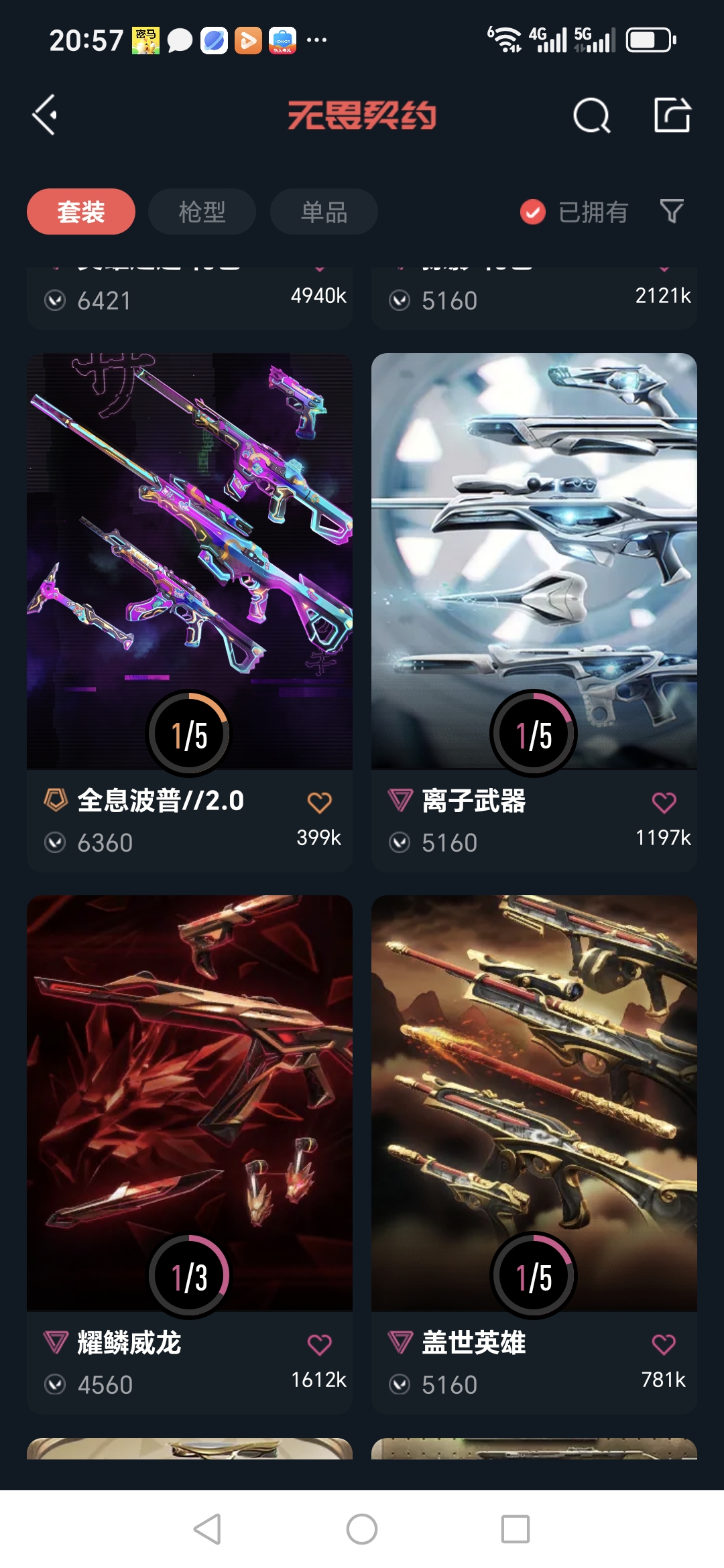Screen dimensions: 724x1568
Task: Tap the system home button
Action: (362, 1529)
